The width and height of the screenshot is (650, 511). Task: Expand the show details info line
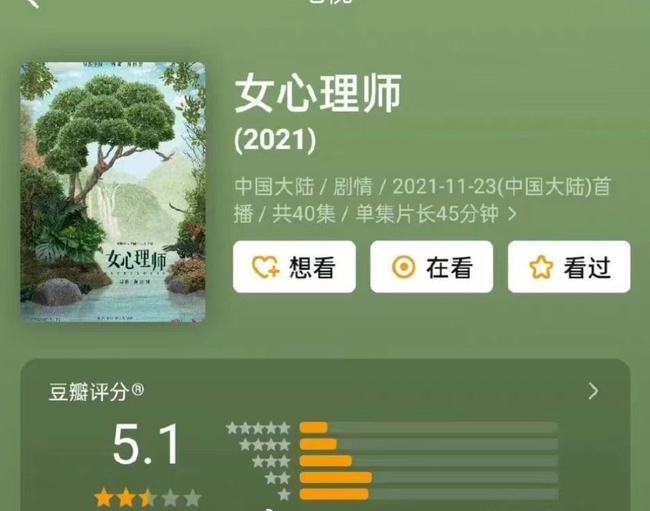513,213
